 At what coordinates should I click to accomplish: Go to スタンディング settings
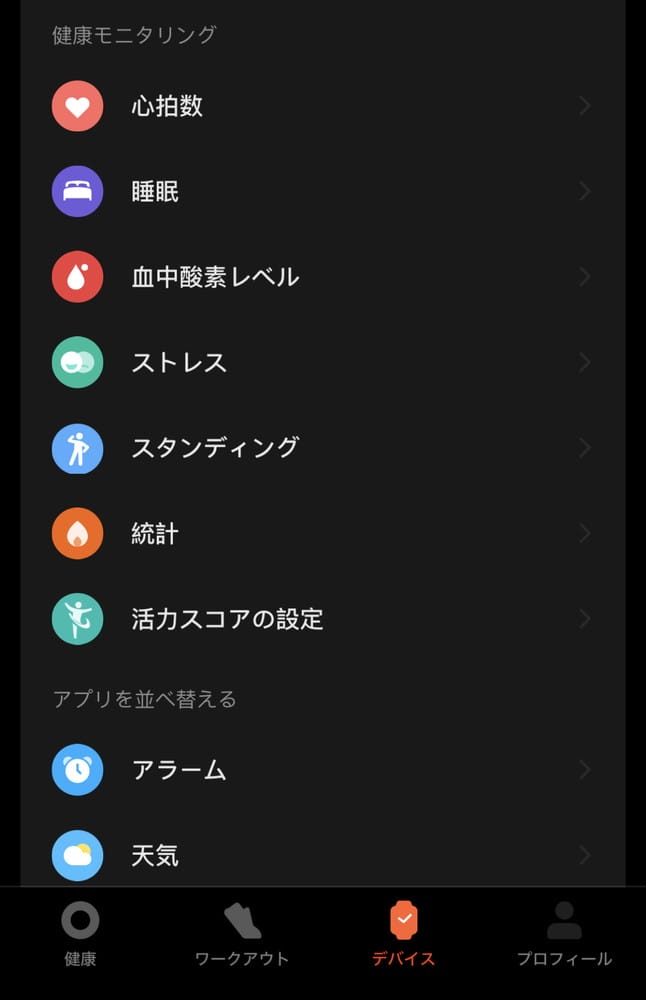[322, 448]
